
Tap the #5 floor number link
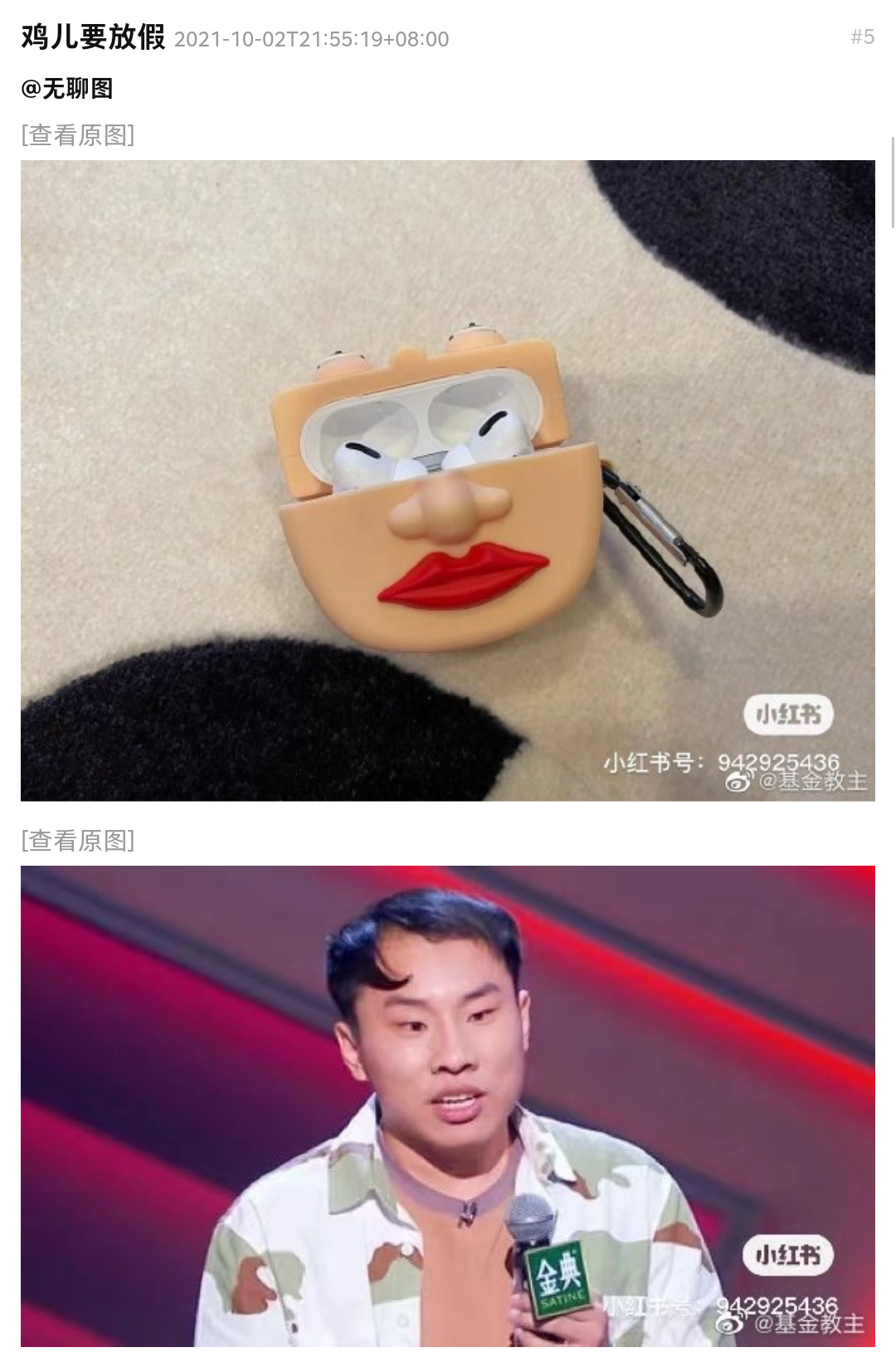tap(862, 37)
